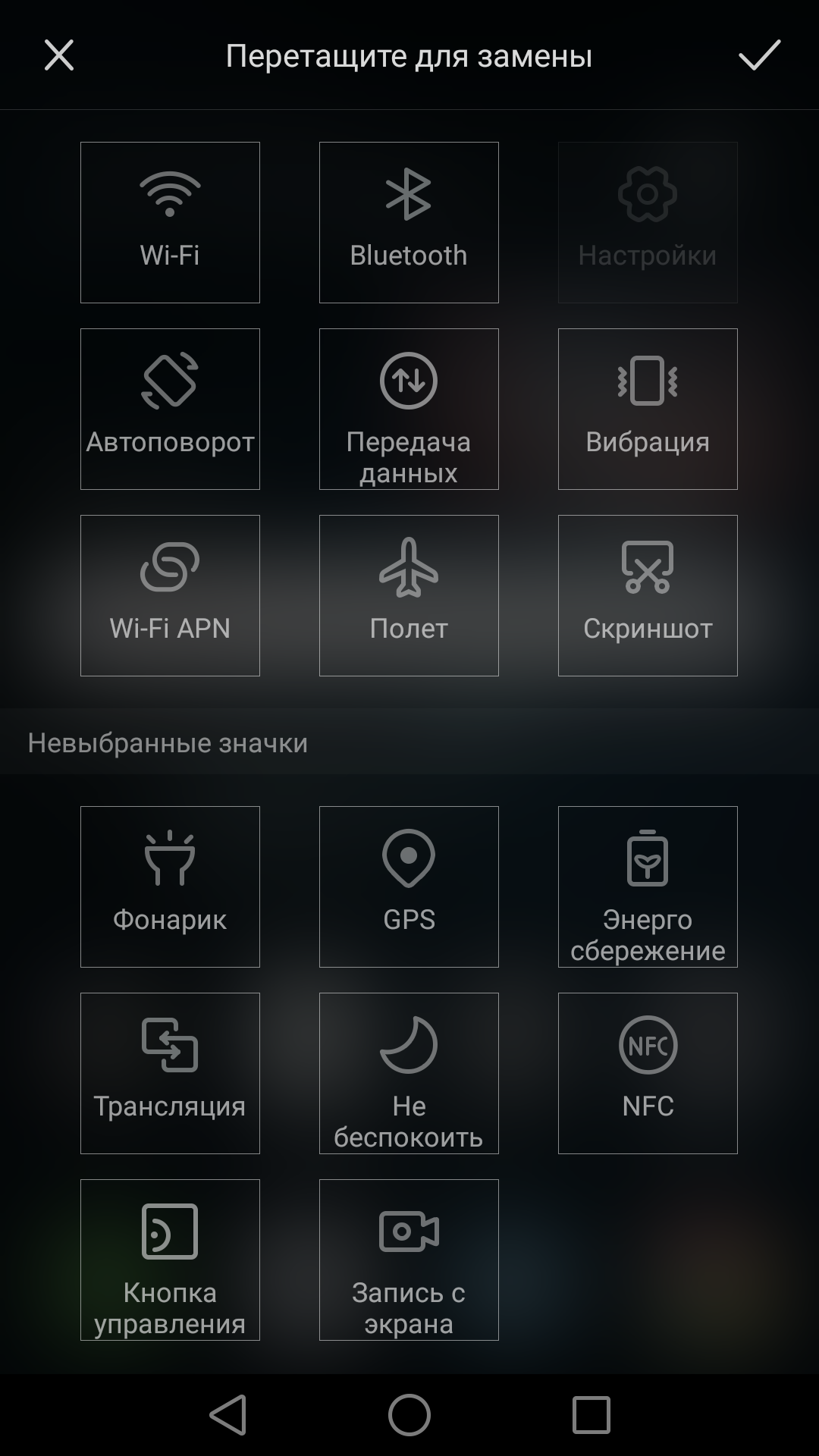Viewport: 819px width, 1456px height.
Task: Select the Wi-Fi APN tile
Action: [x=170, y=595]
